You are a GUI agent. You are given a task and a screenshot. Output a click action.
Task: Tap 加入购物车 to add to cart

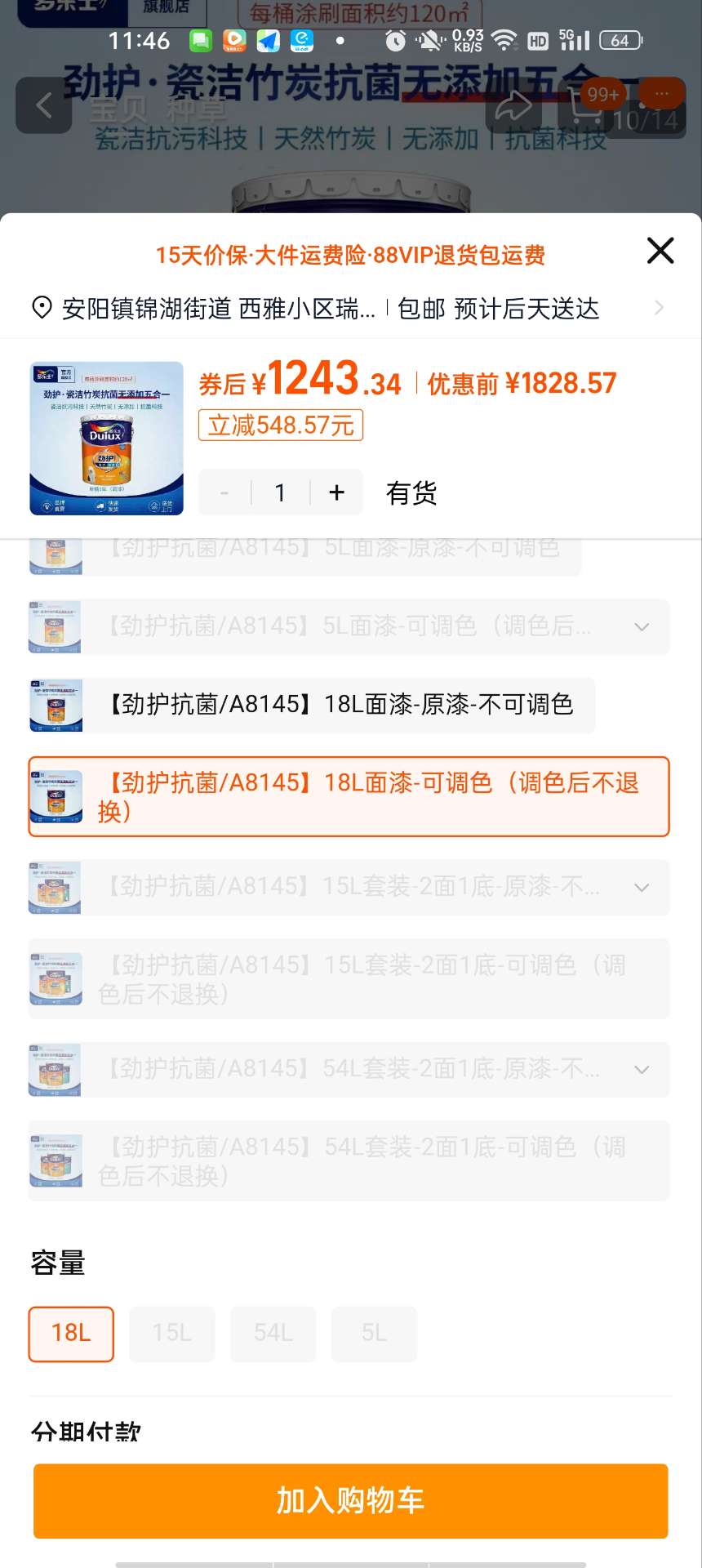click(350, 1500)
